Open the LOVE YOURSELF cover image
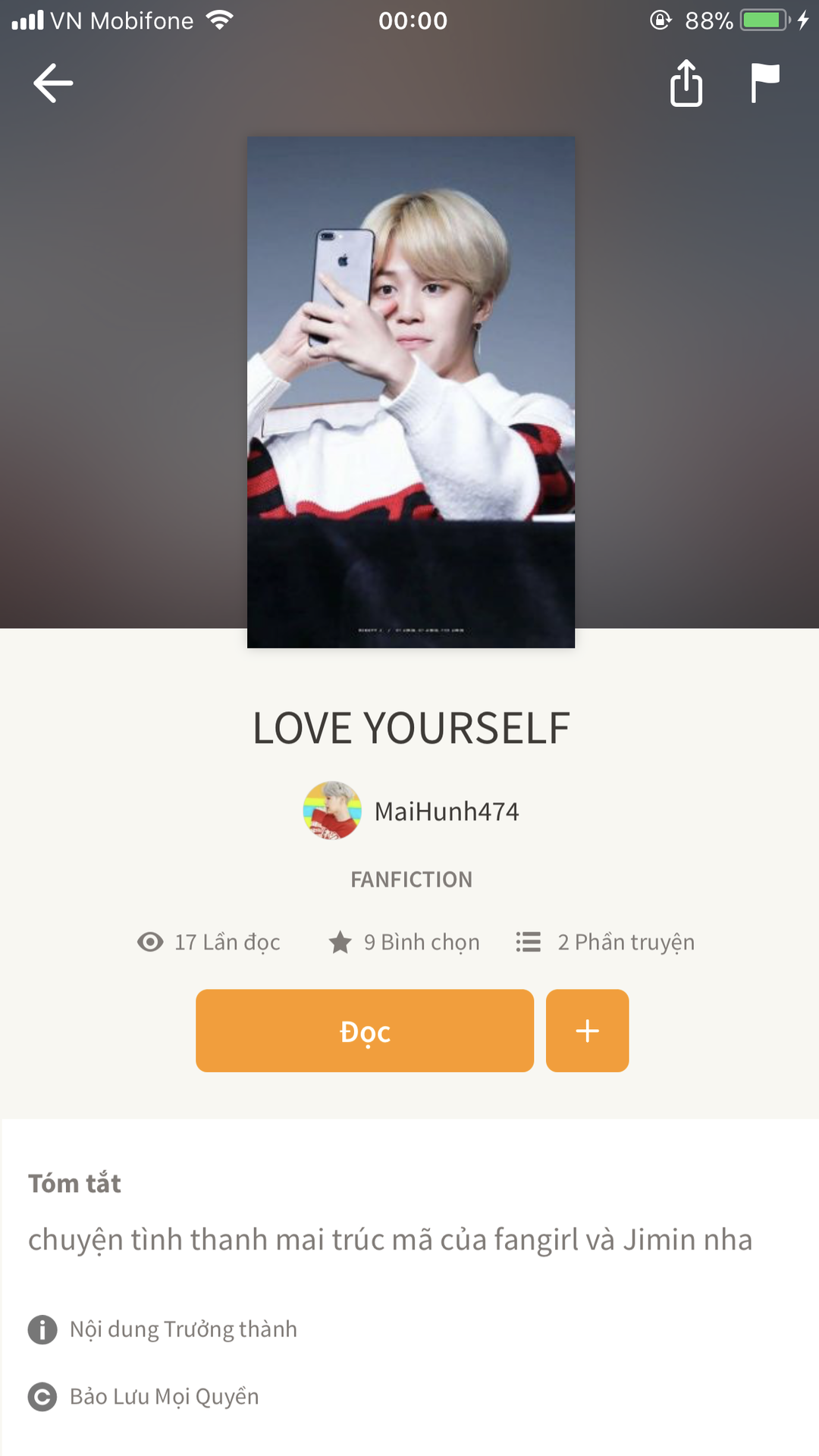Image resolution: width=819 pixels, height=1456 pixels. click(x=411, y=392)
